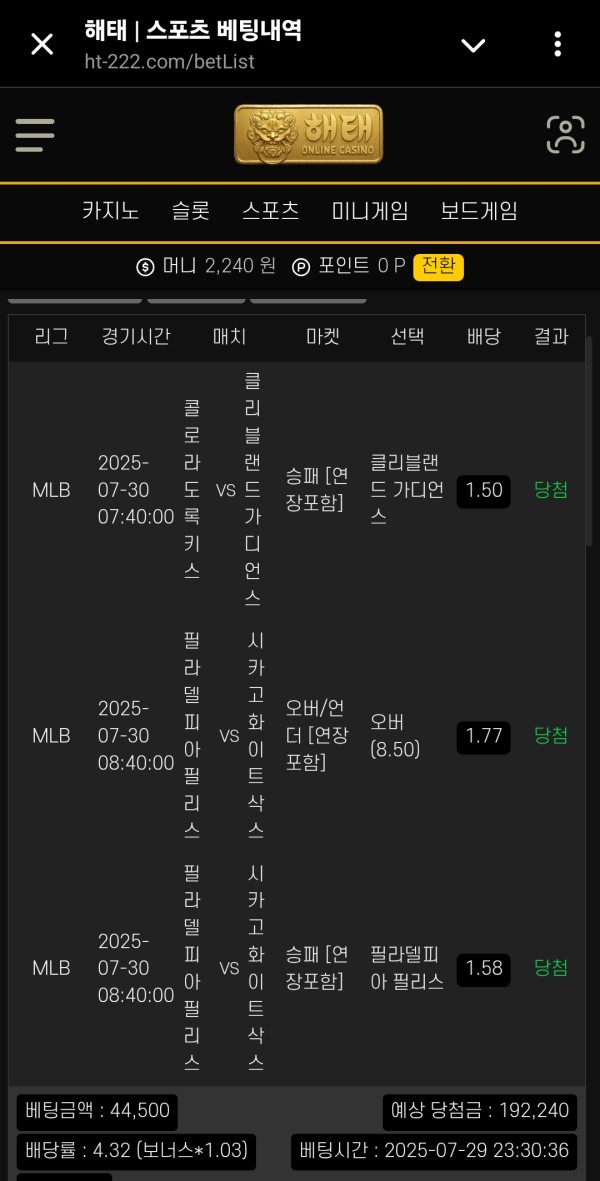Open the 스포츠 section

pos(270,211)
